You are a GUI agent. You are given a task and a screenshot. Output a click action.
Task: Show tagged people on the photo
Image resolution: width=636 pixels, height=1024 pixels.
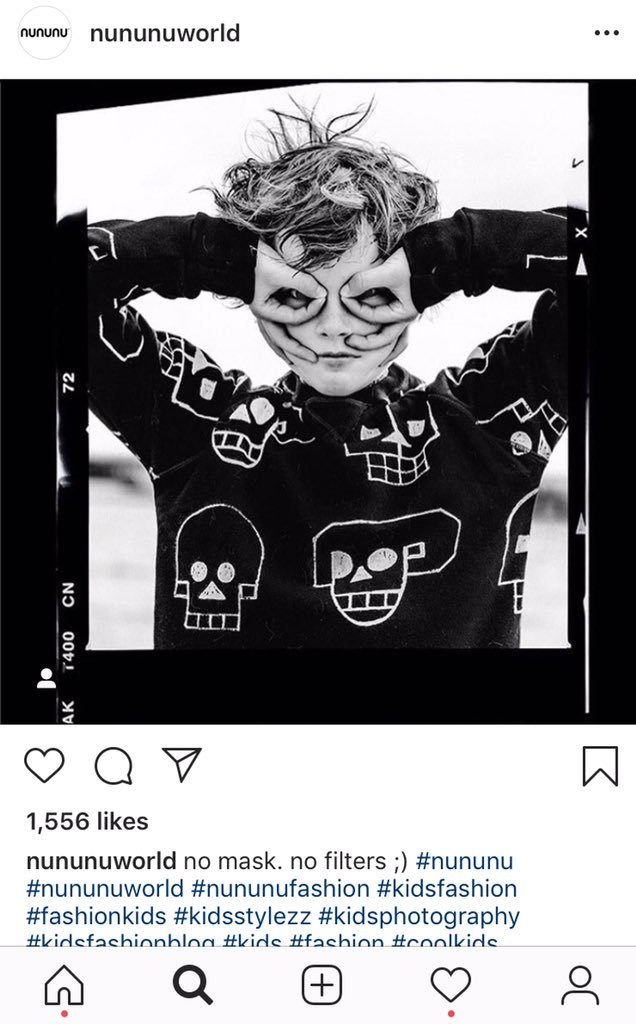click(x=46, y=679)
